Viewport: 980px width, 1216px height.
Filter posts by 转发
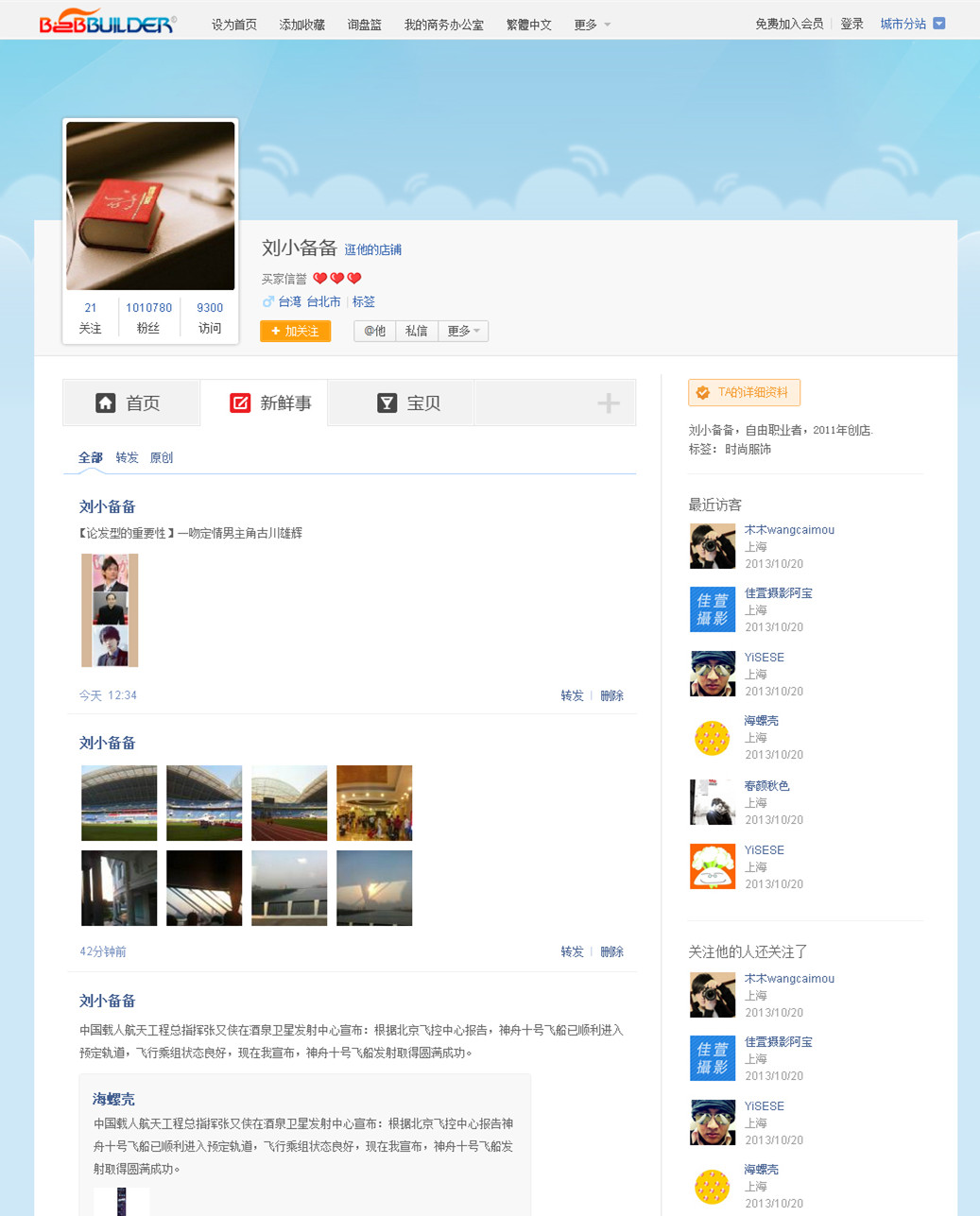tap(127, 457)
